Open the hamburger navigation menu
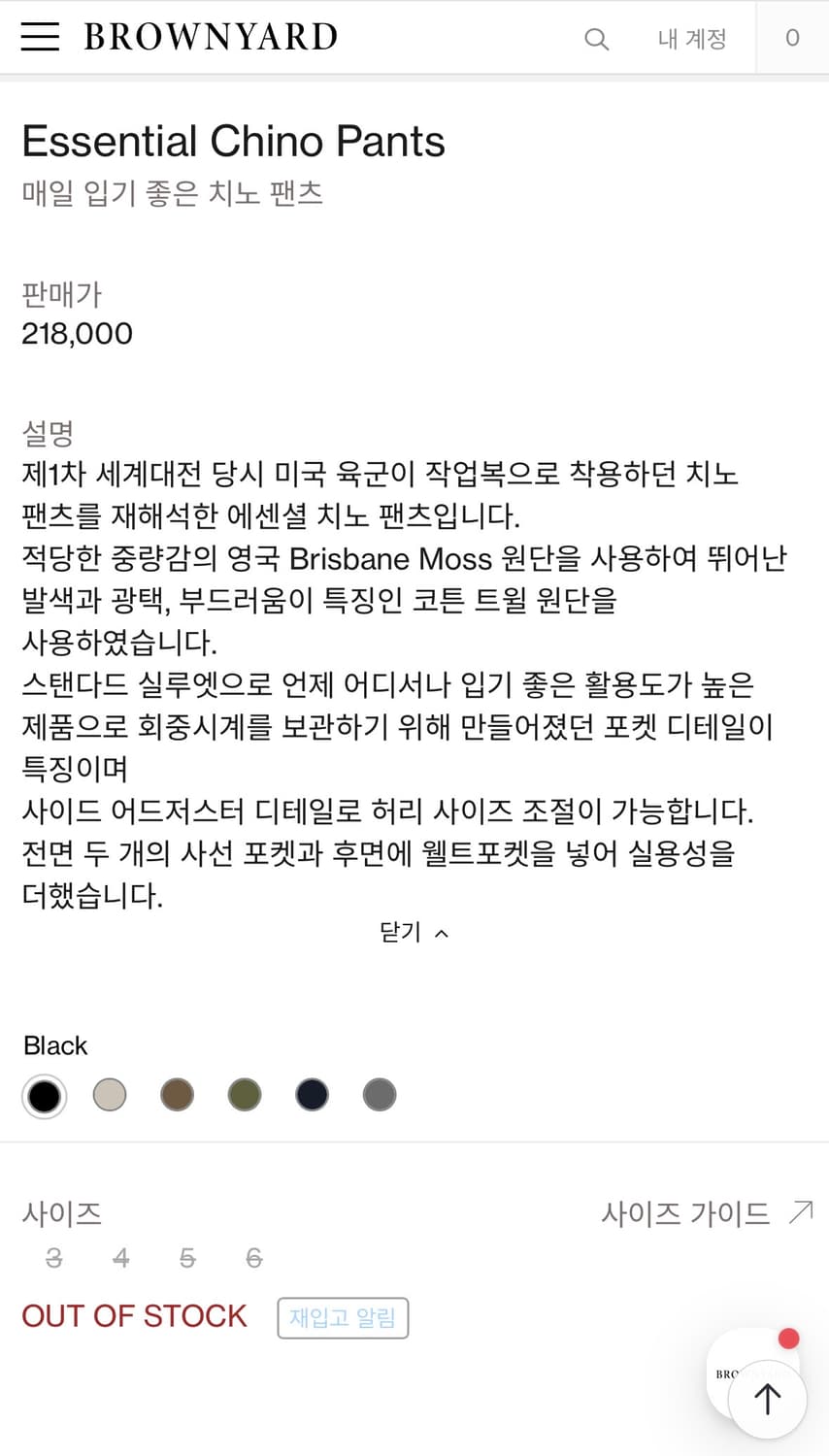This screenshot has width=829, height=1456. pyautogui.click(x=40, y=38)
